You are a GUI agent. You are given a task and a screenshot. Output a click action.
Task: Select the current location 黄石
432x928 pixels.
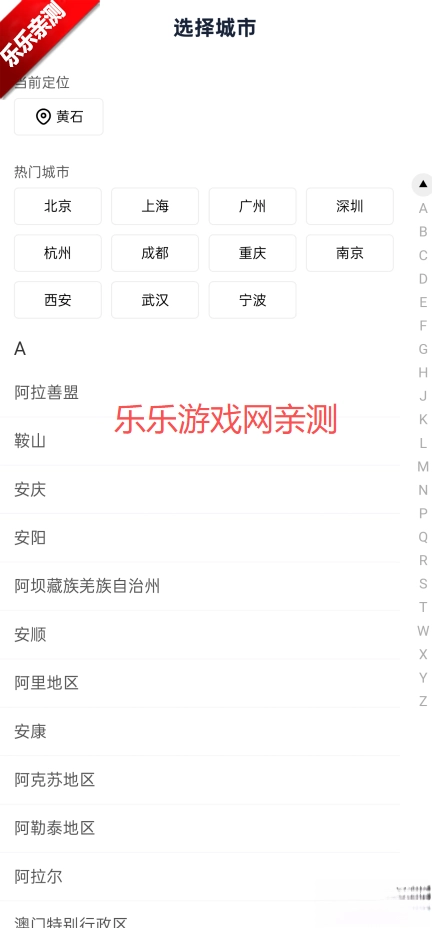[59, 117]
